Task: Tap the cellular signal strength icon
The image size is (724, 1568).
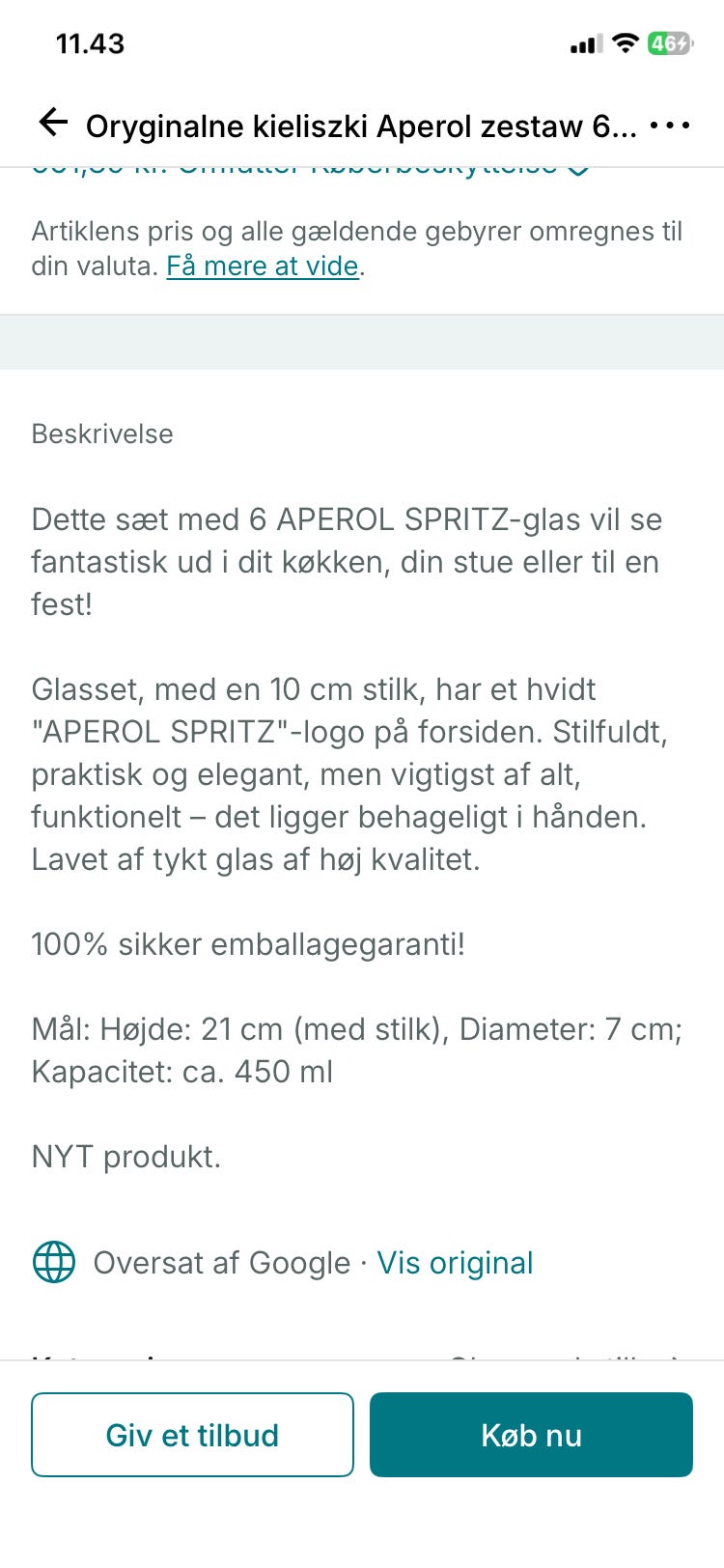Action: click(x=585, y=43)
